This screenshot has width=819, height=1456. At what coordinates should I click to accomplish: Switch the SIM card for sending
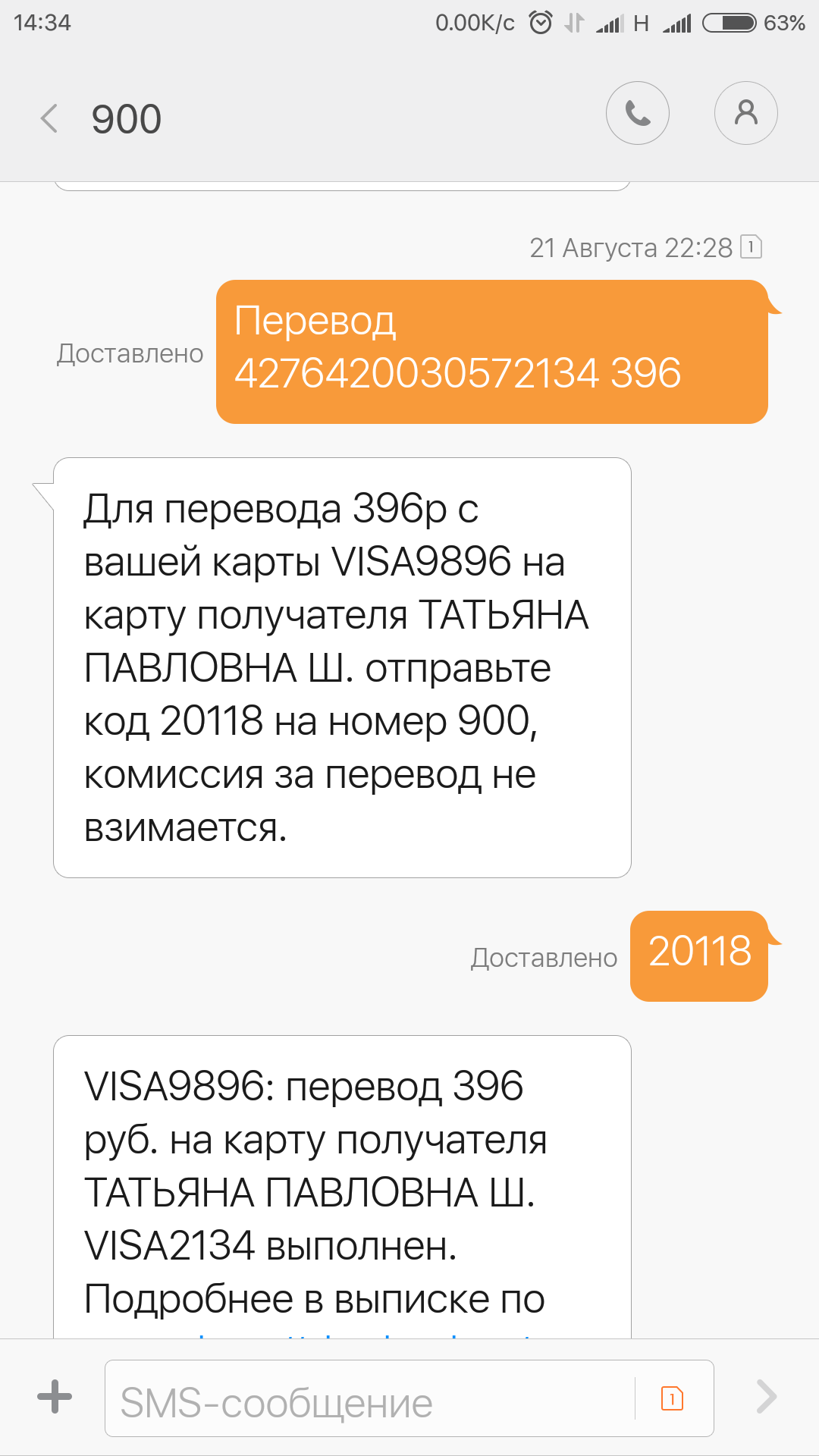click(672, 1398)
